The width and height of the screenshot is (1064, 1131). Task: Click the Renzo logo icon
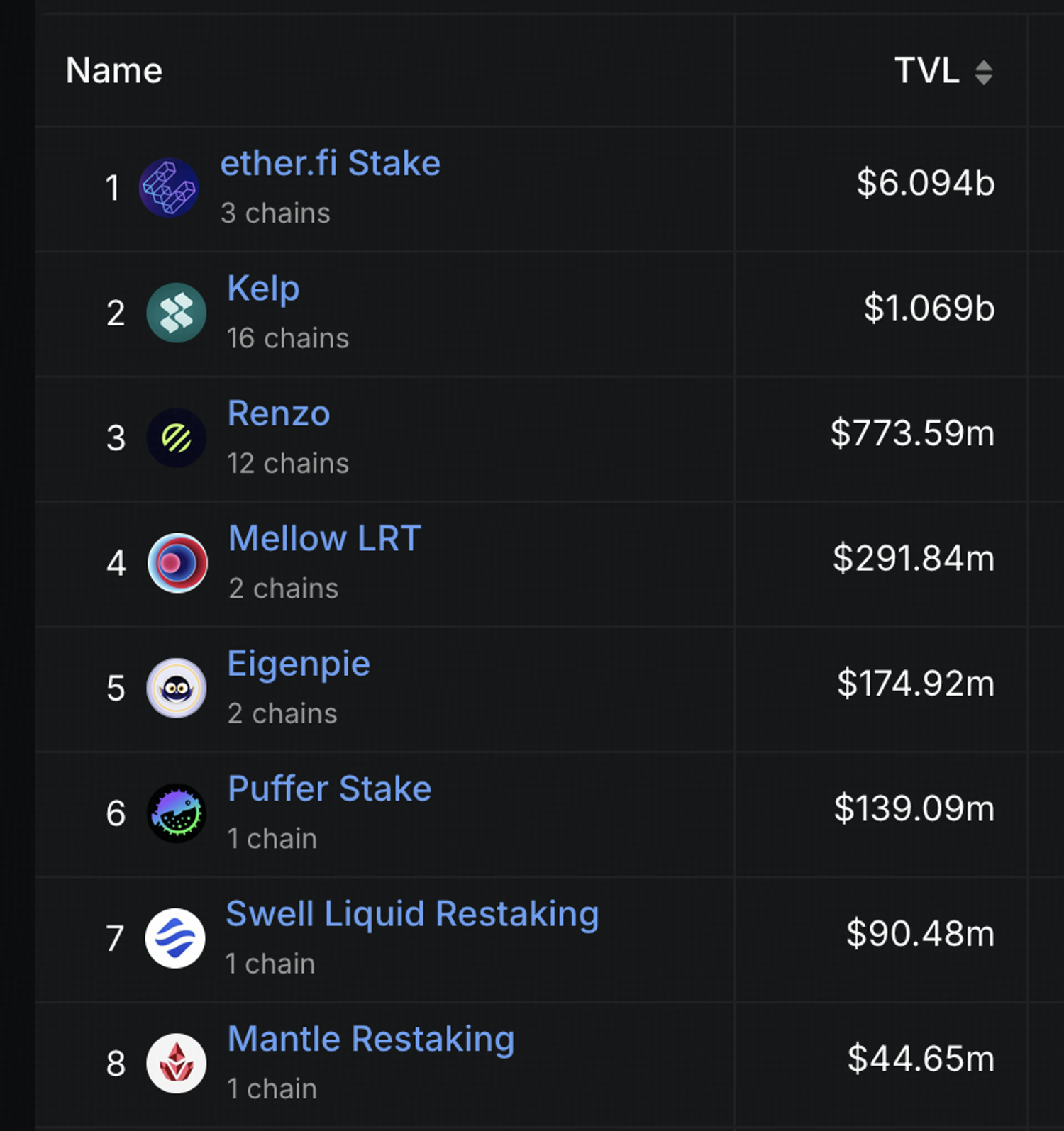[x=177, y=438]
